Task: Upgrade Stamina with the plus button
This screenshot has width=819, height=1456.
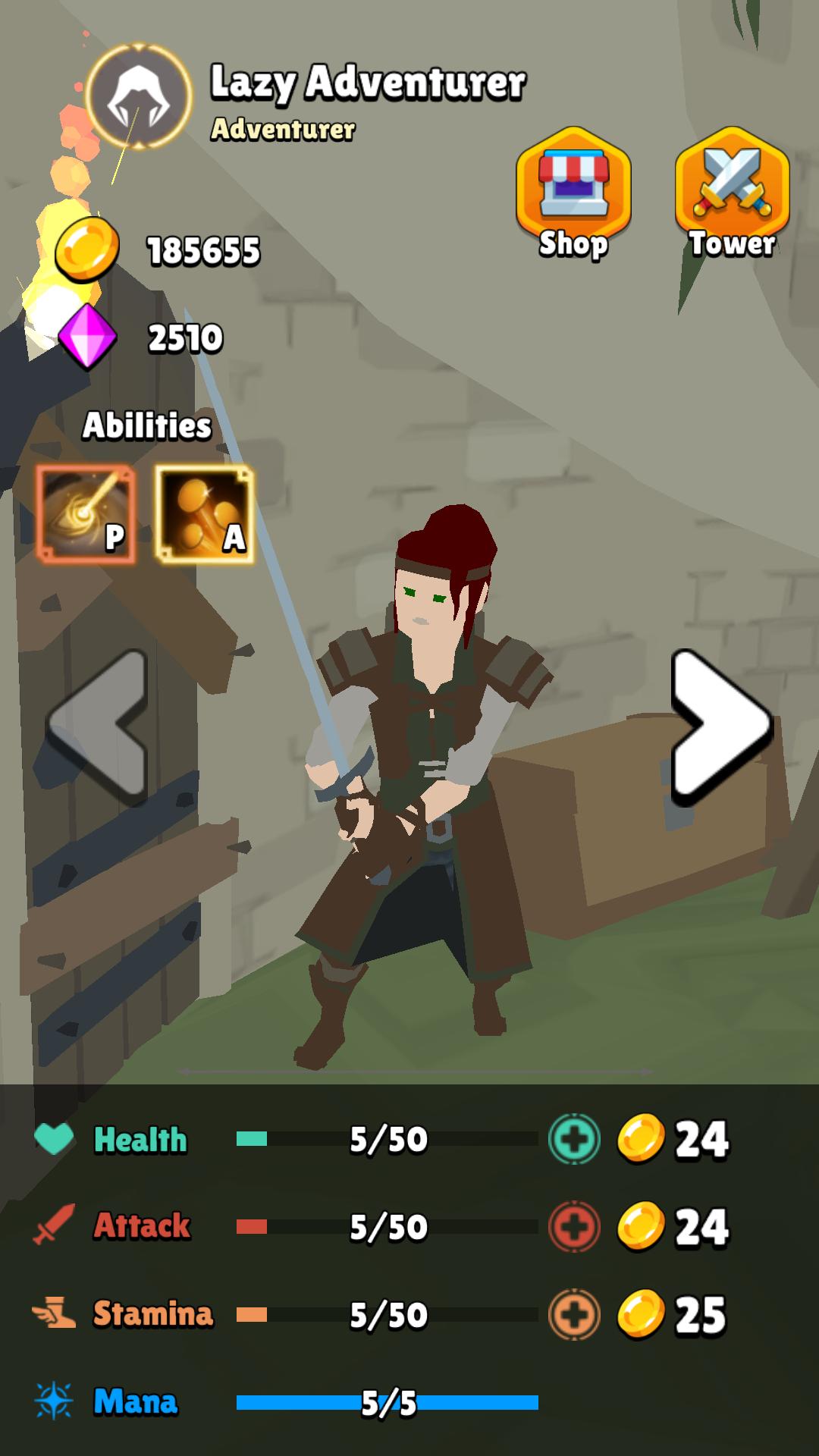Action: click(x=574, y=1314)
